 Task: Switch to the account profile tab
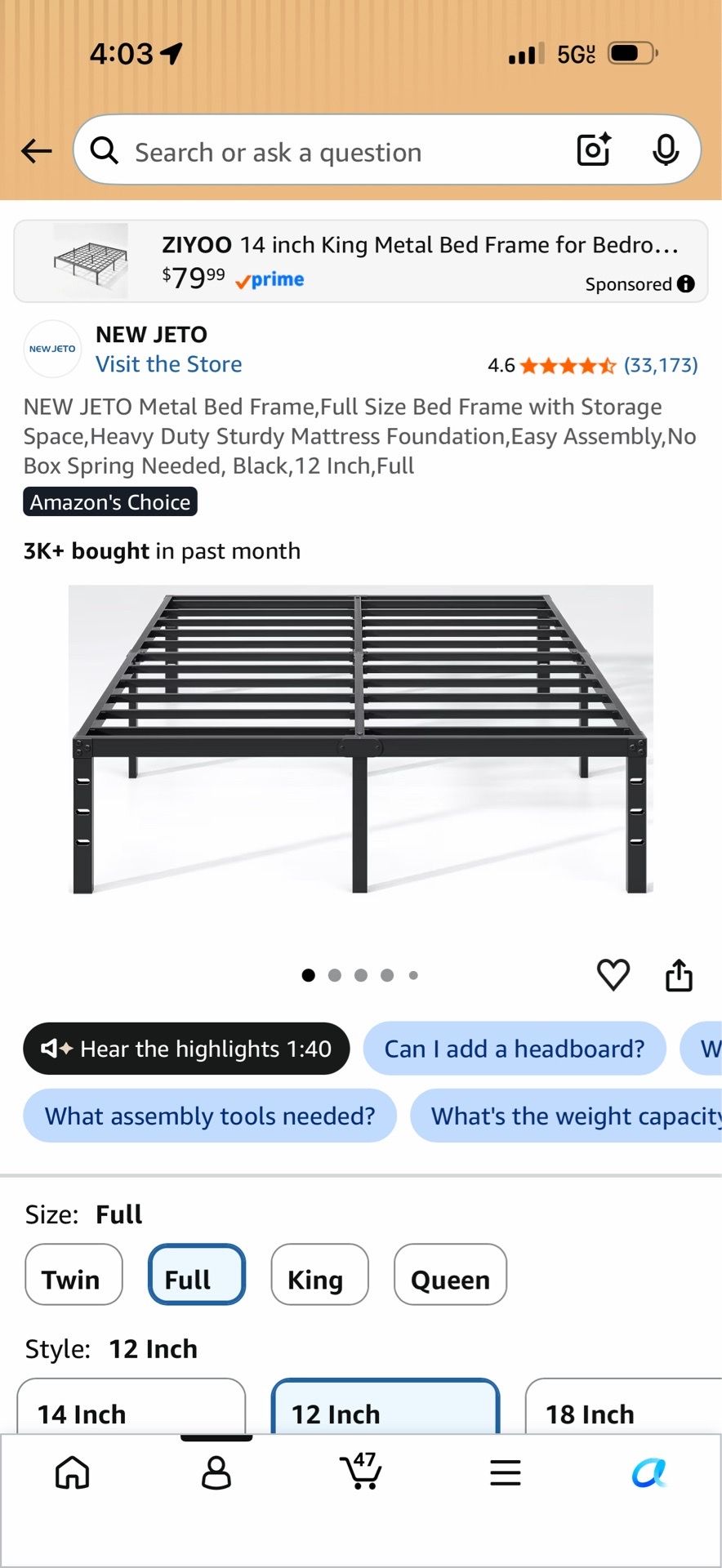click(x=216, y=1472)
